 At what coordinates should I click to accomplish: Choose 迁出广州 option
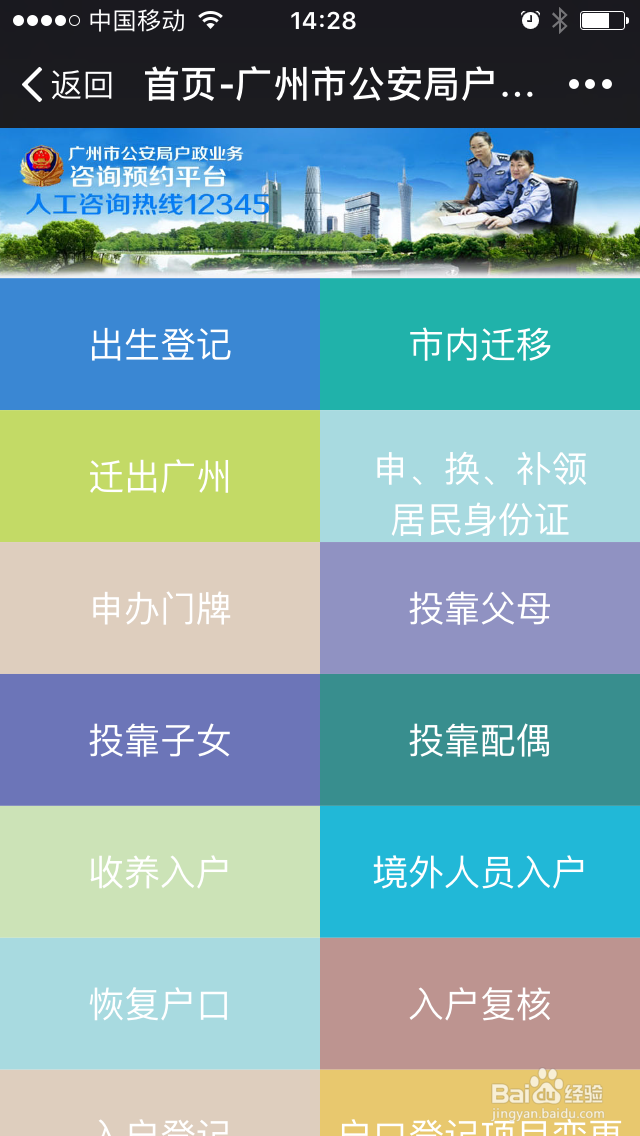click(160, 476)
